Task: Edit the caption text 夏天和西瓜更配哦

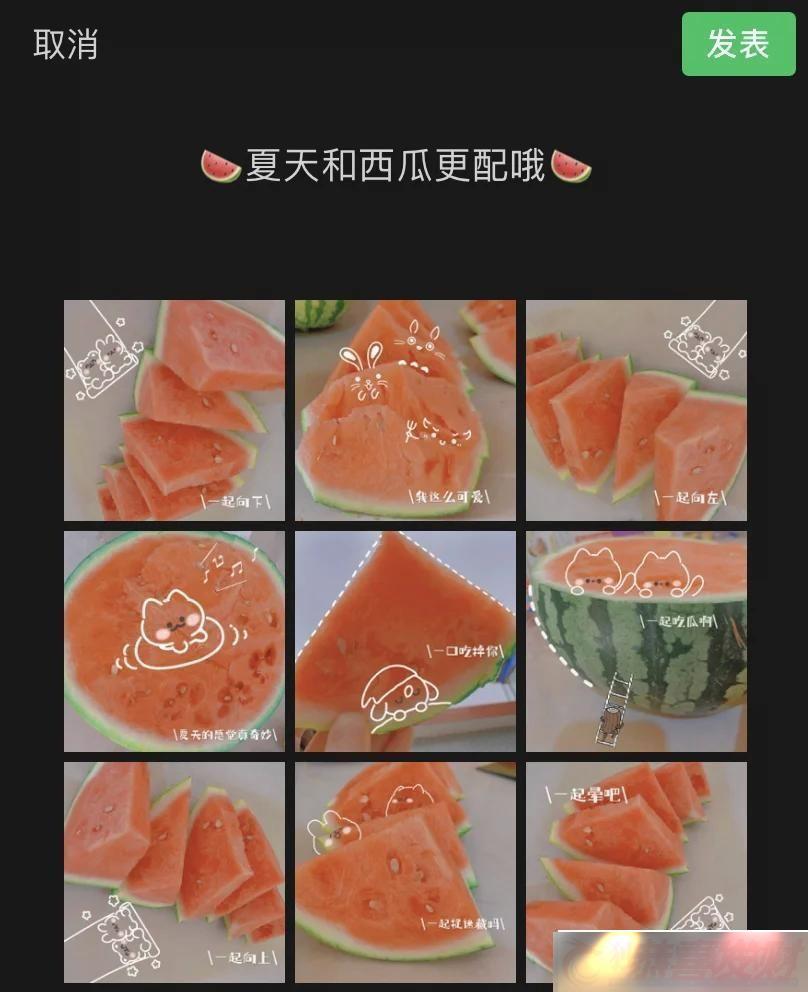Action: (396, 165)
